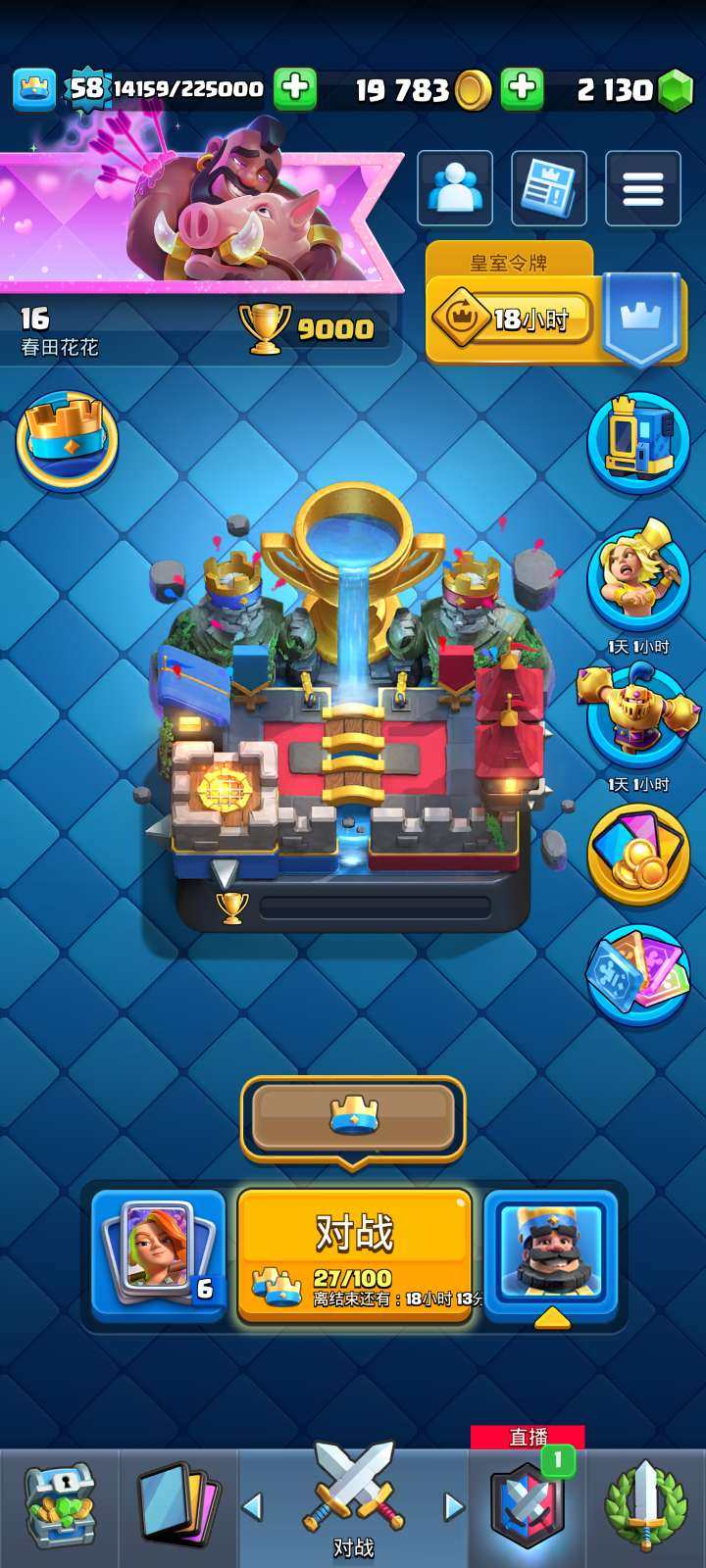Open the card collection event icon
The width and height of the screenshot is (706, 1568).
[638, 975]
